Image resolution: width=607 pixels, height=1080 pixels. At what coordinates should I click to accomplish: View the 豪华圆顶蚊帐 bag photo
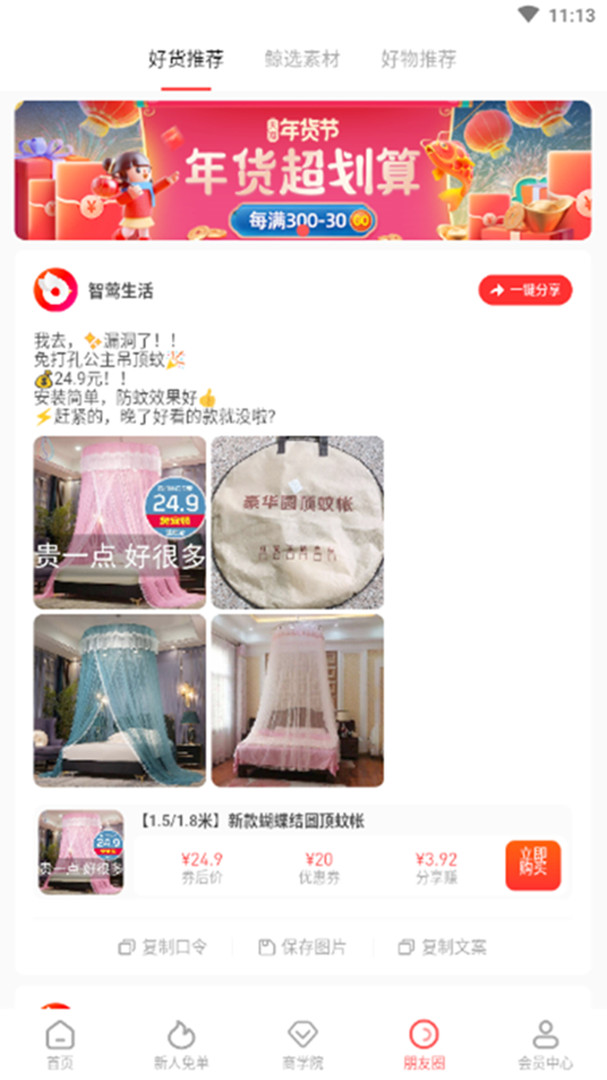click(x=297, y=522)
